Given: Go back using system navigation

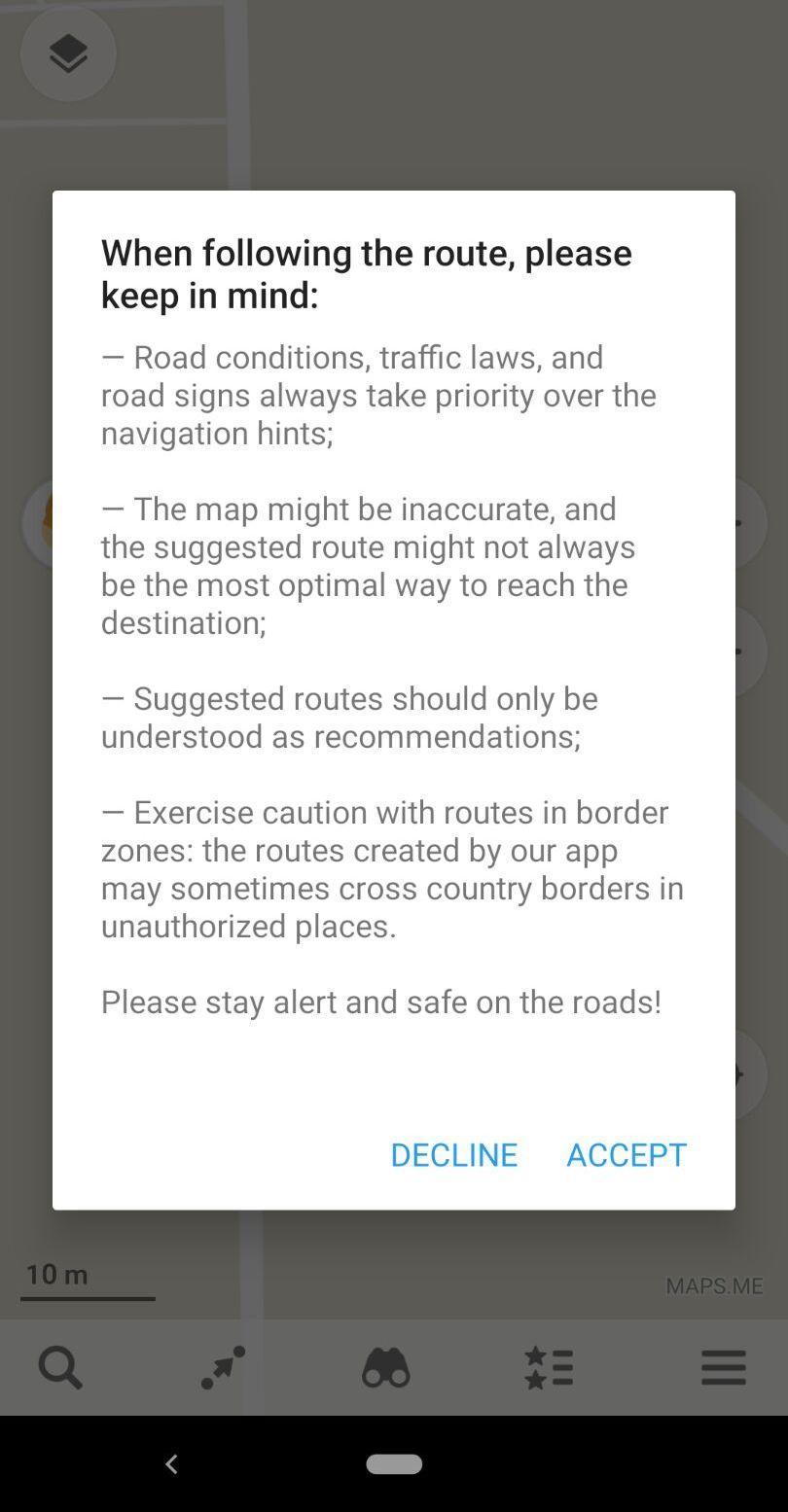Looking at the screenshot, I should (171, 1463).
